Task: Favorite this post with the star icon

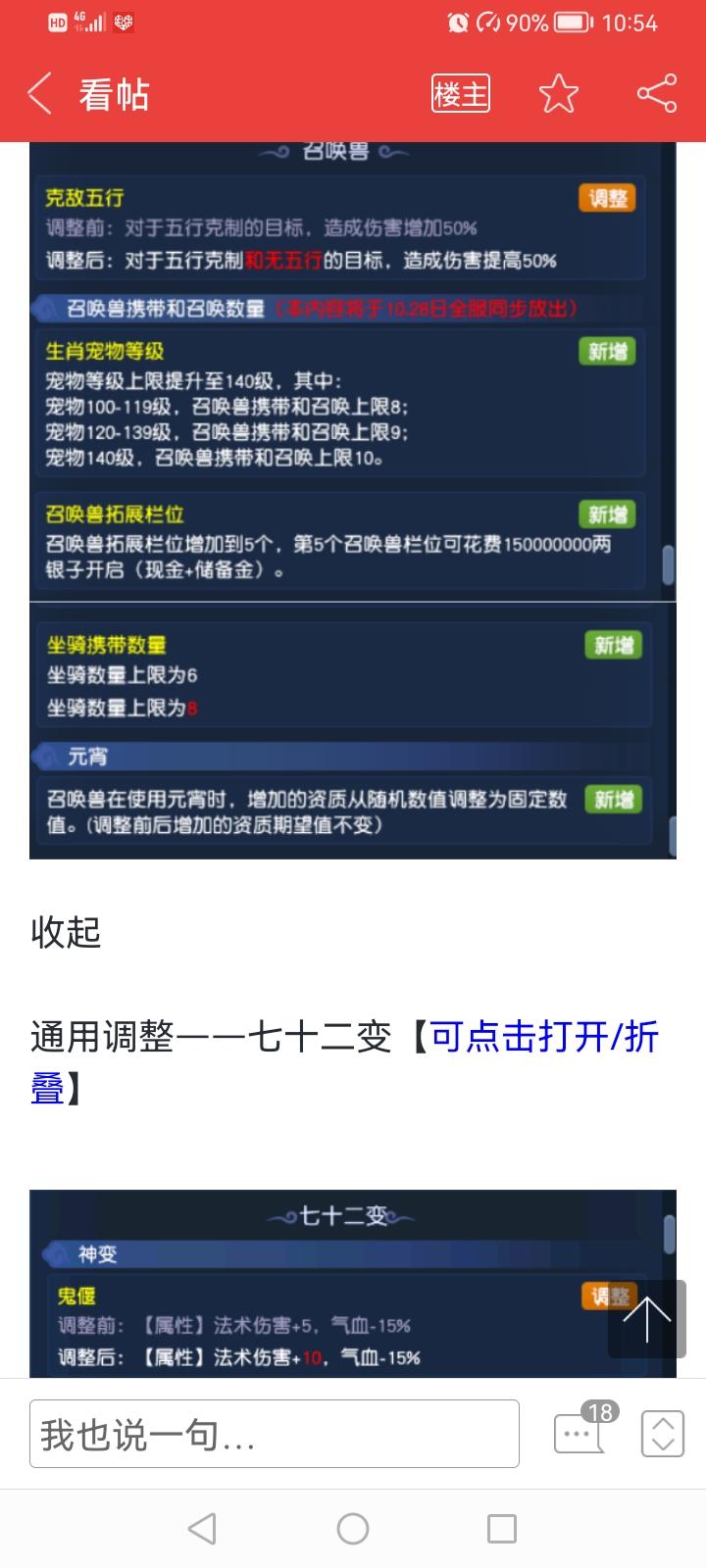Action: [559, 95]
